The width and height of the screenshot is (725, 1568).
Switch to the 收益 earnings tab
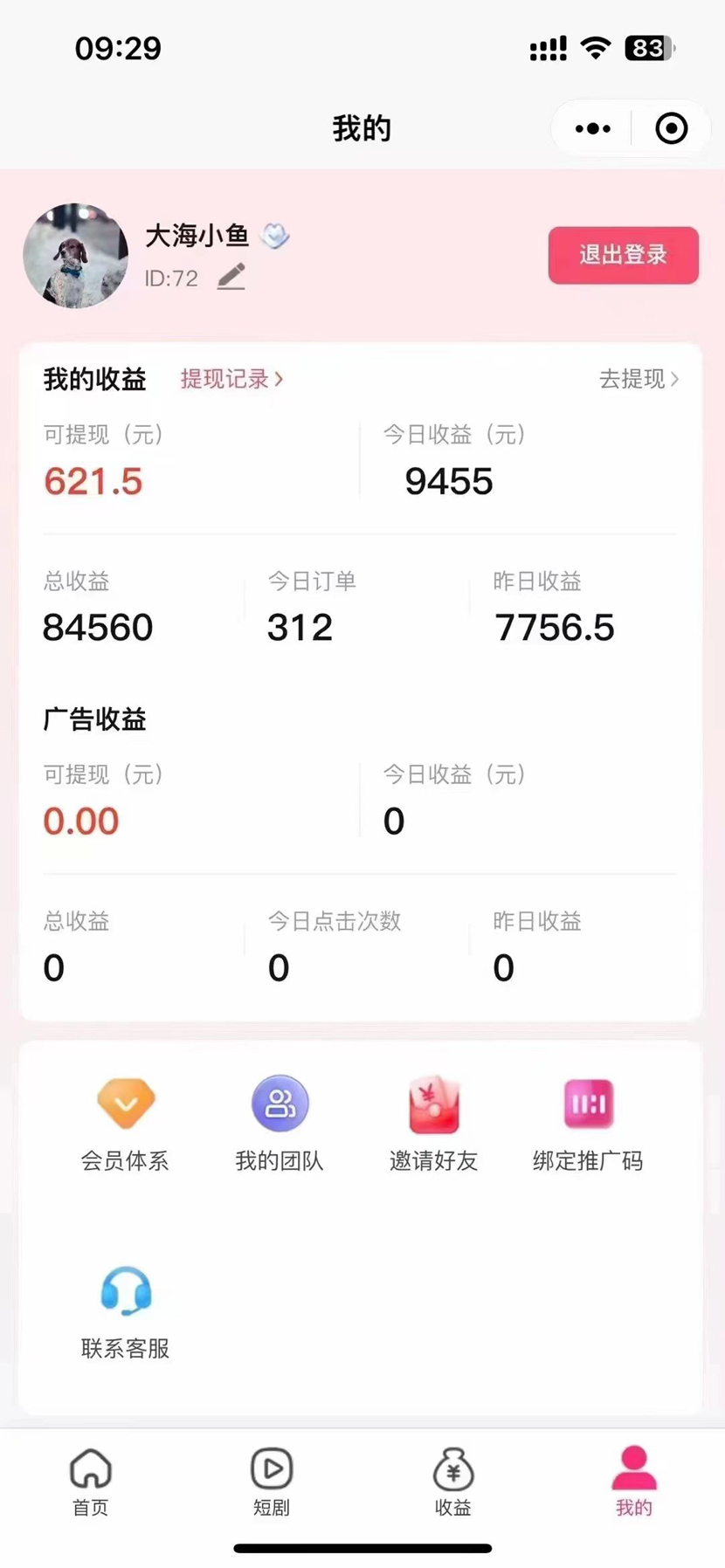click(452, 1482)
